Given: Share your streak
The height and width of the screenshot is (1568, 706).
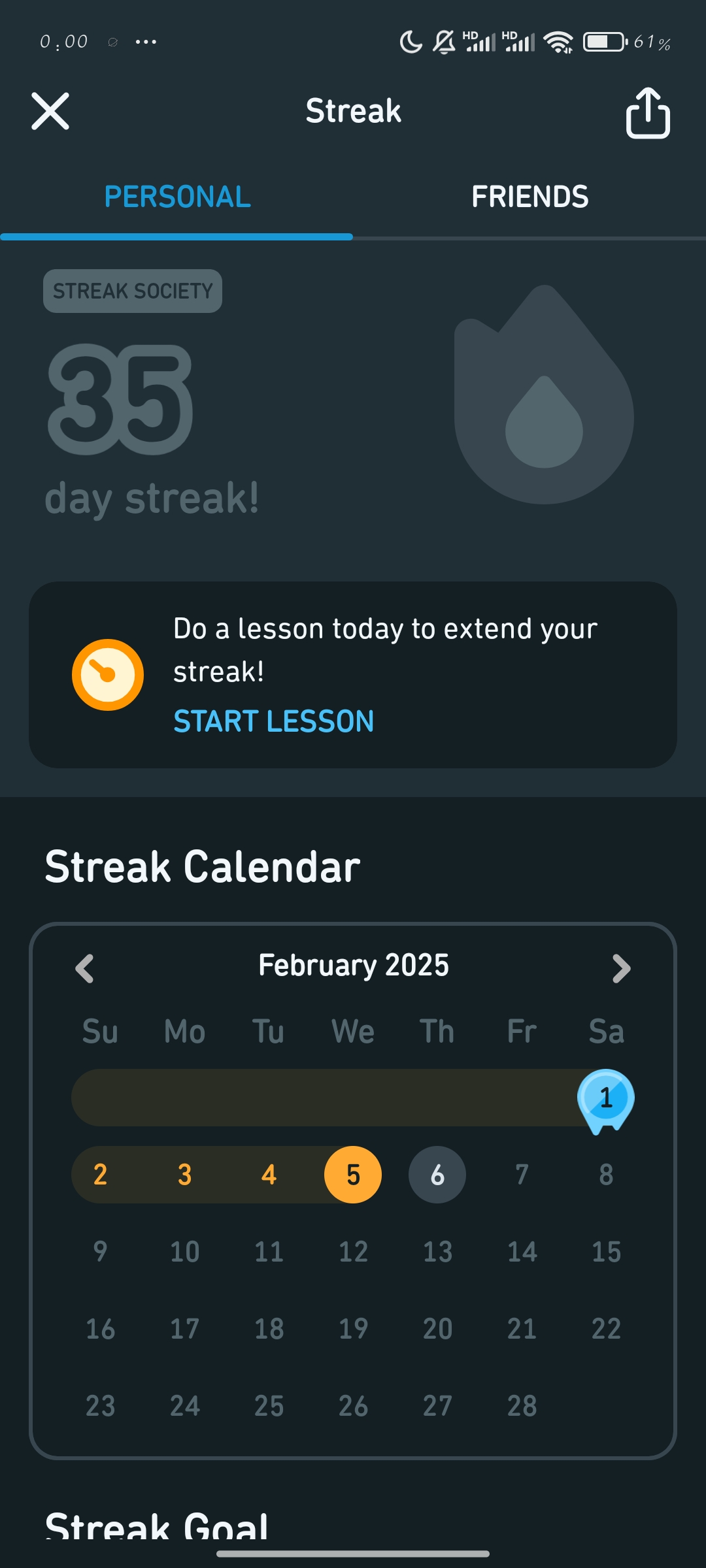Looking at the screenshot, I should [x=647, y=113].
